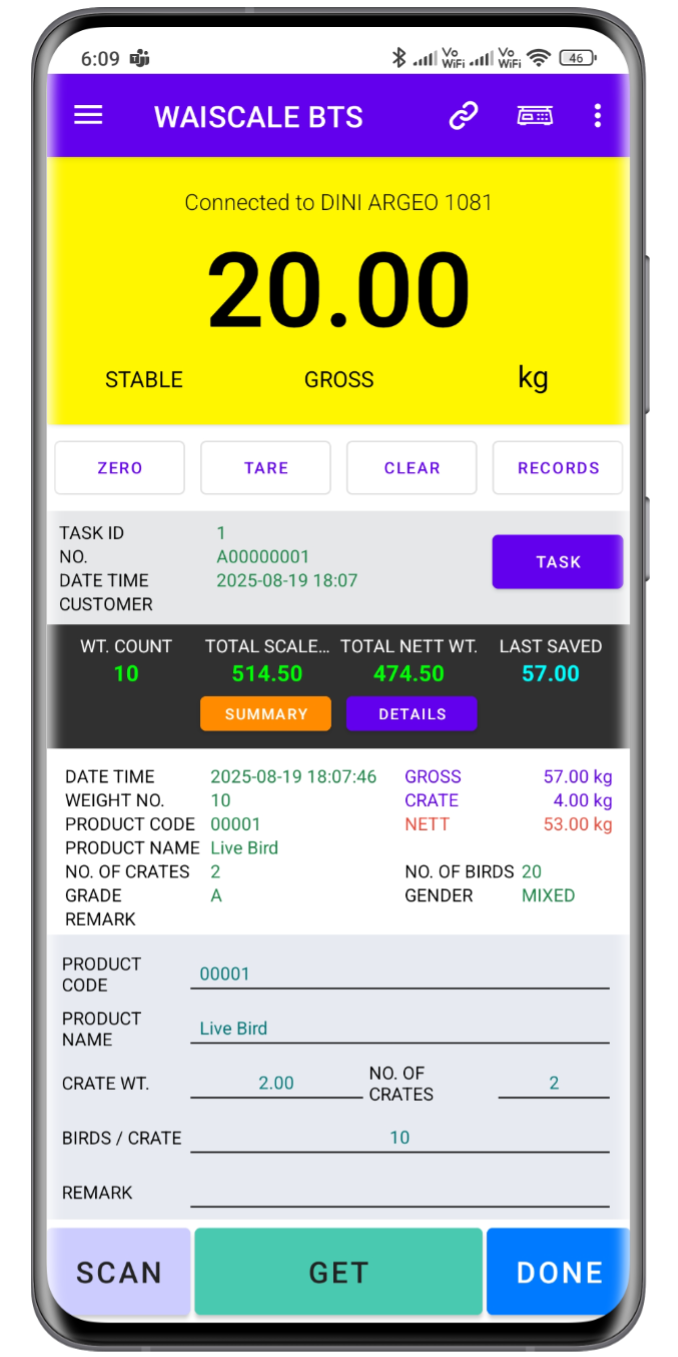Change the crate weight value
Screen dimensions: 678x1357
pos(276,1083)
